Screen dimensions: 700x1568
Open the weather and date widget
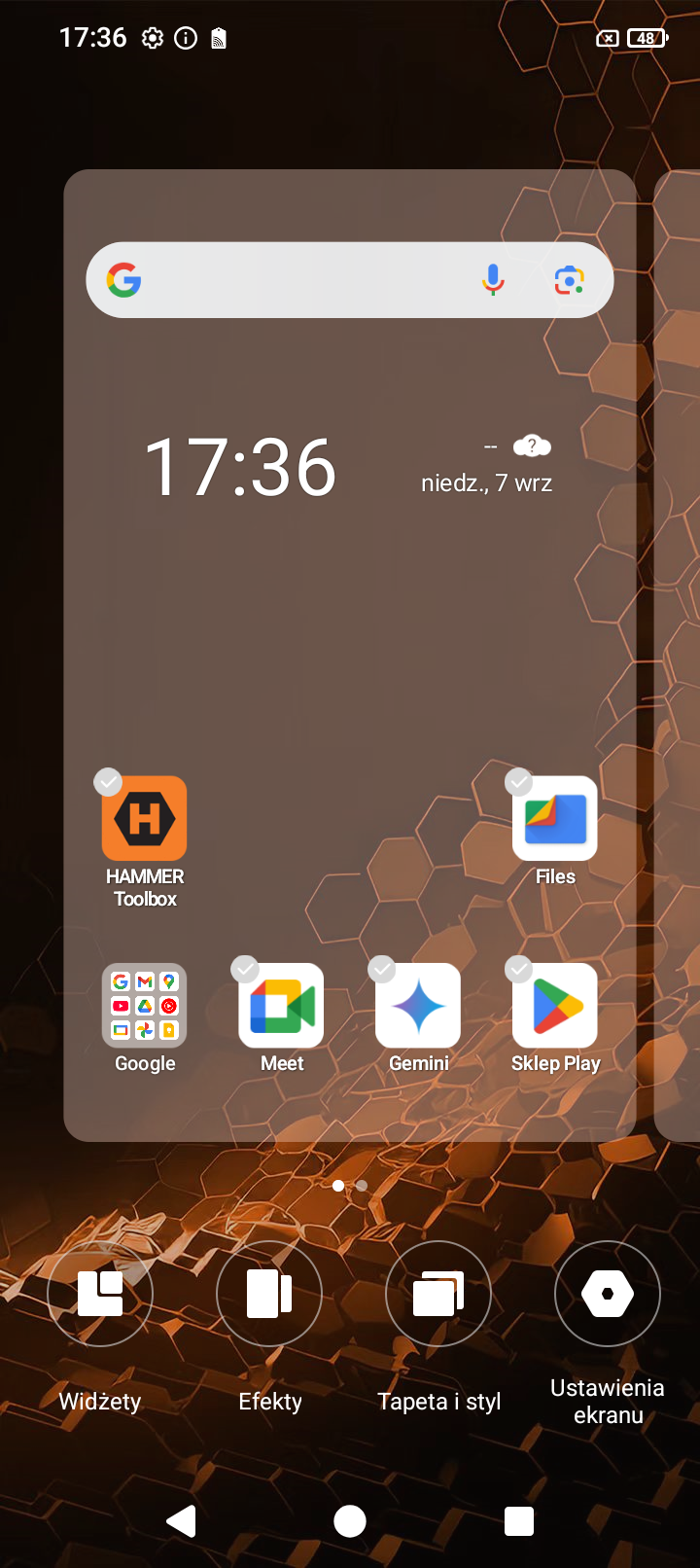pyautogui.click(x=487, y=467)
